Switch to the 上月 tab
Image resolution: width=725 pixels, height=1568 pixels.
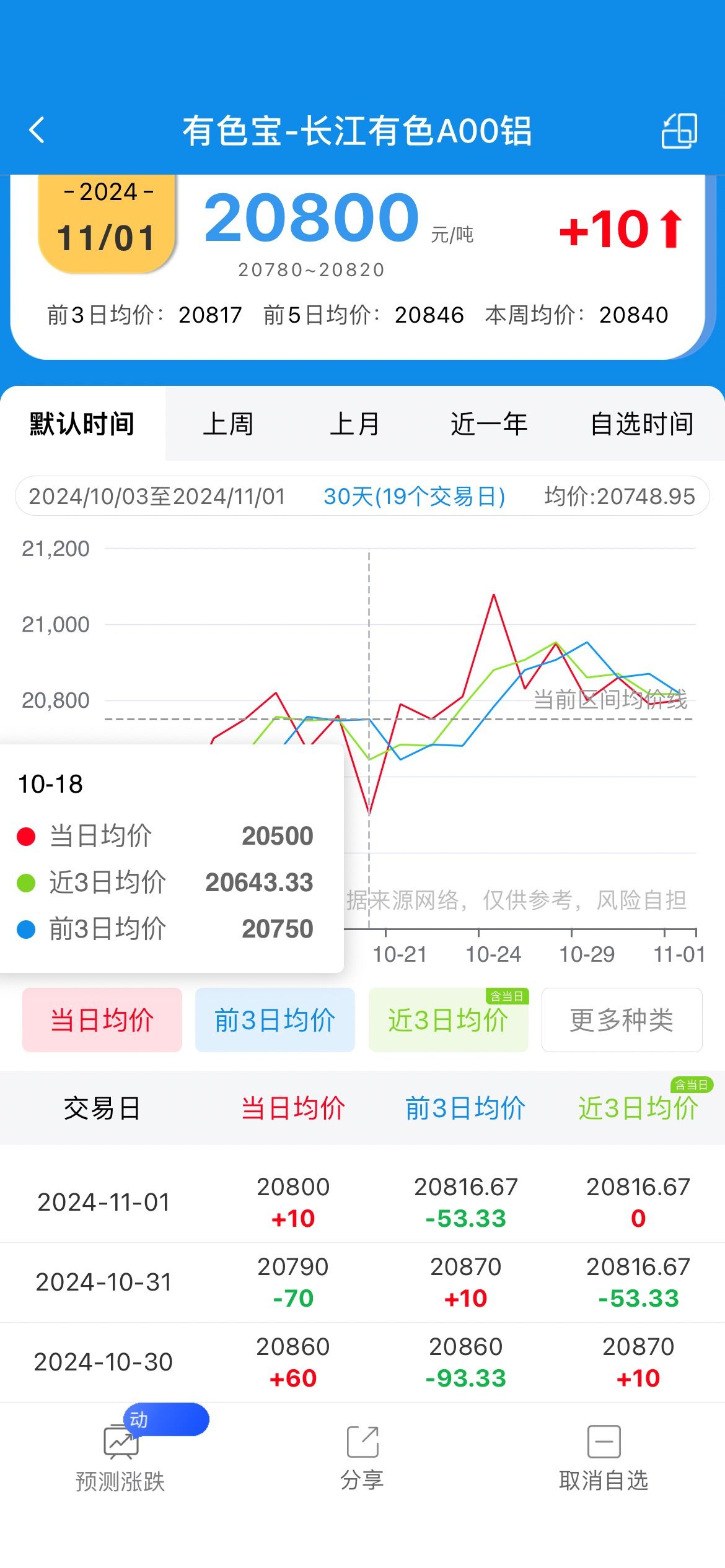pyautogui.click(x=354, y=424)
